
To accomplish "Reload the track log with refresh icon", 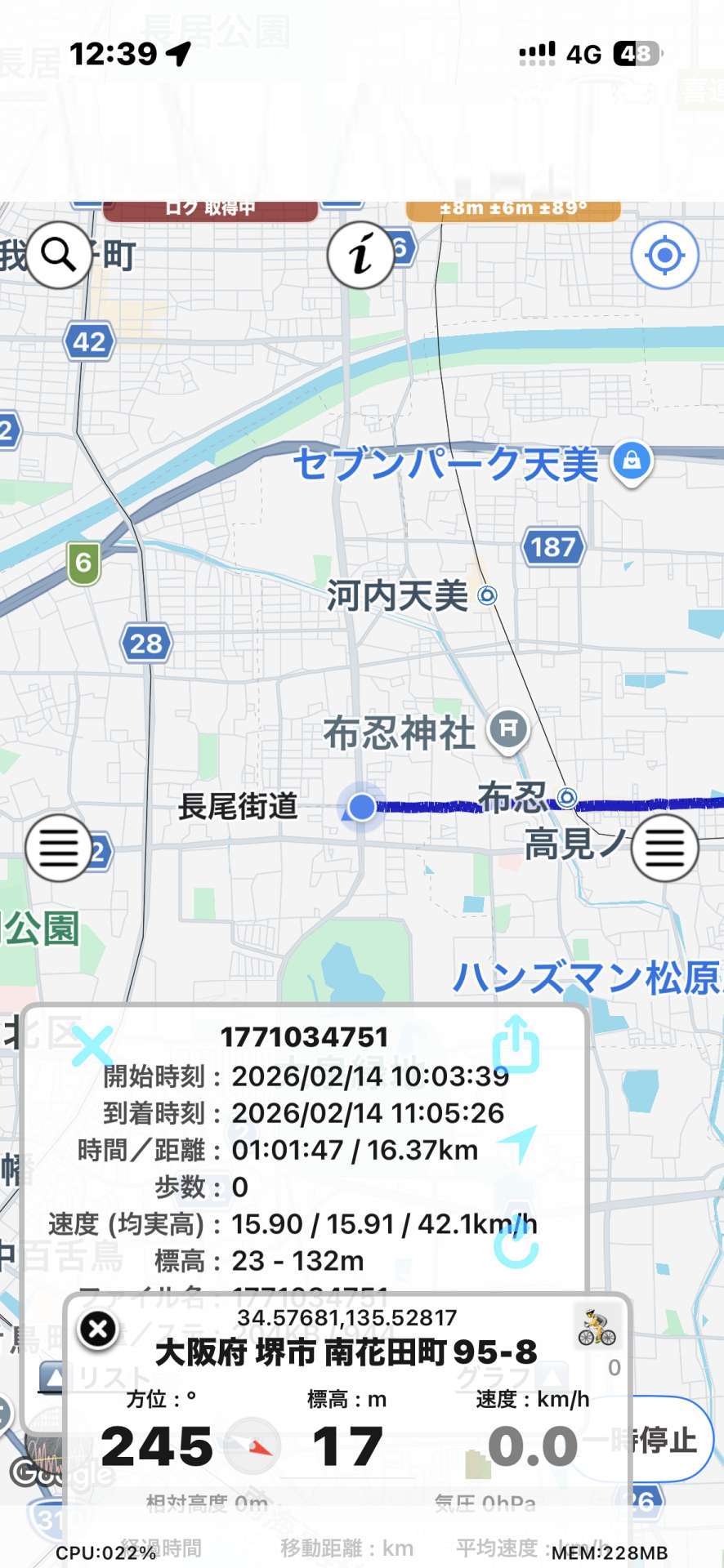I will (x=516, y=1246).
